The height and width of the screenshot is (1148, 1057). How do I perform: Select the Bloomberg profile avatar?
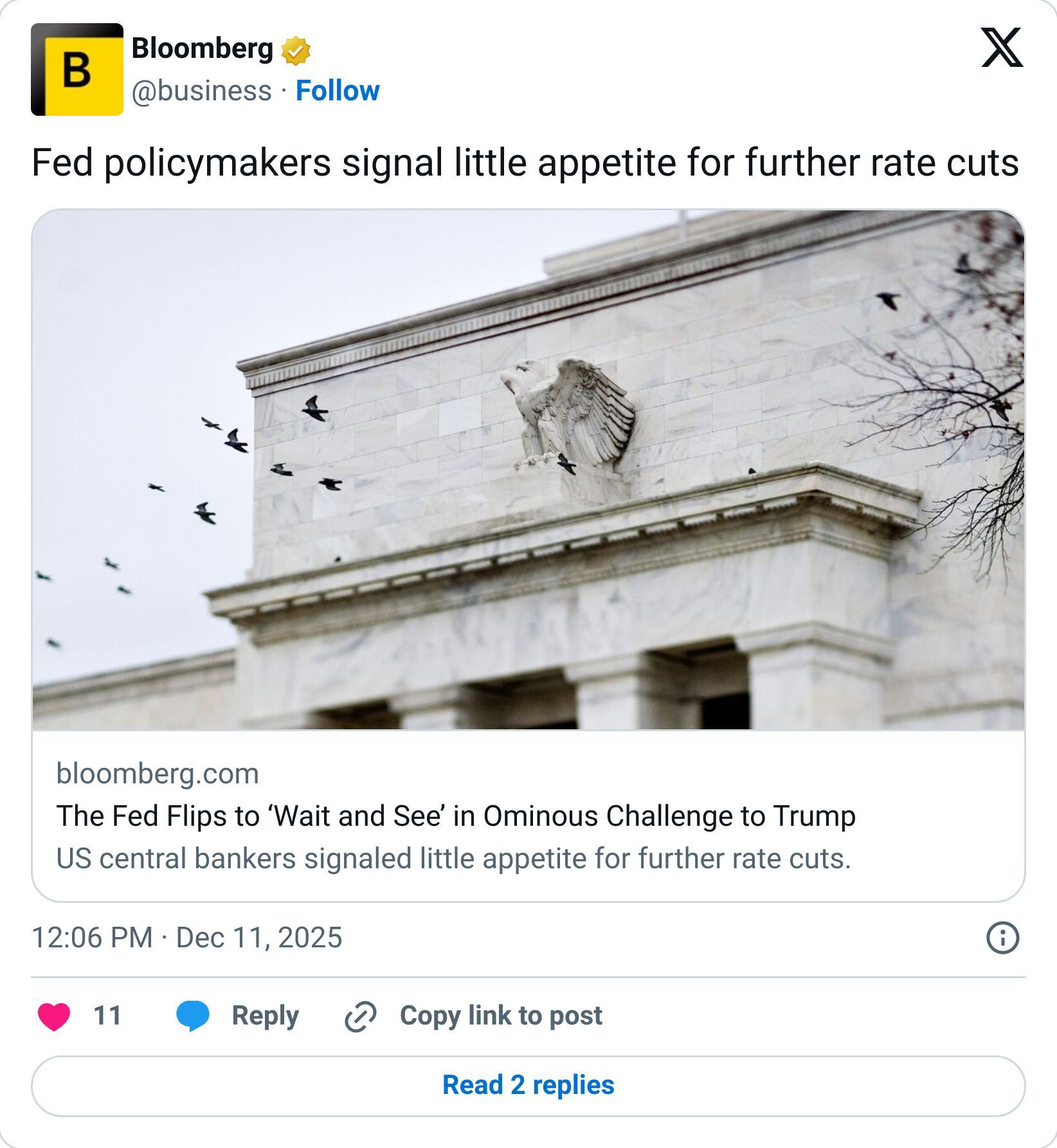77,71
